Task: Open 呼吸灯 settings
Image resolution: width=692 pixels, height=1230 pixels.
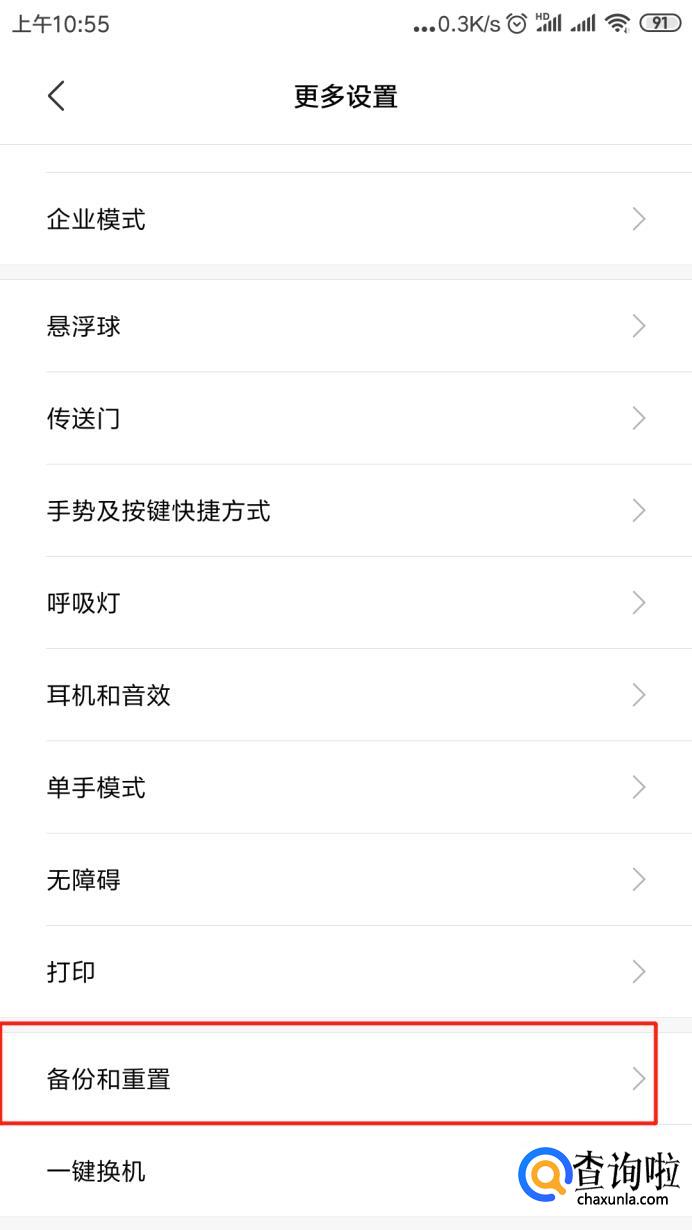Action: [x=345, y=603]
